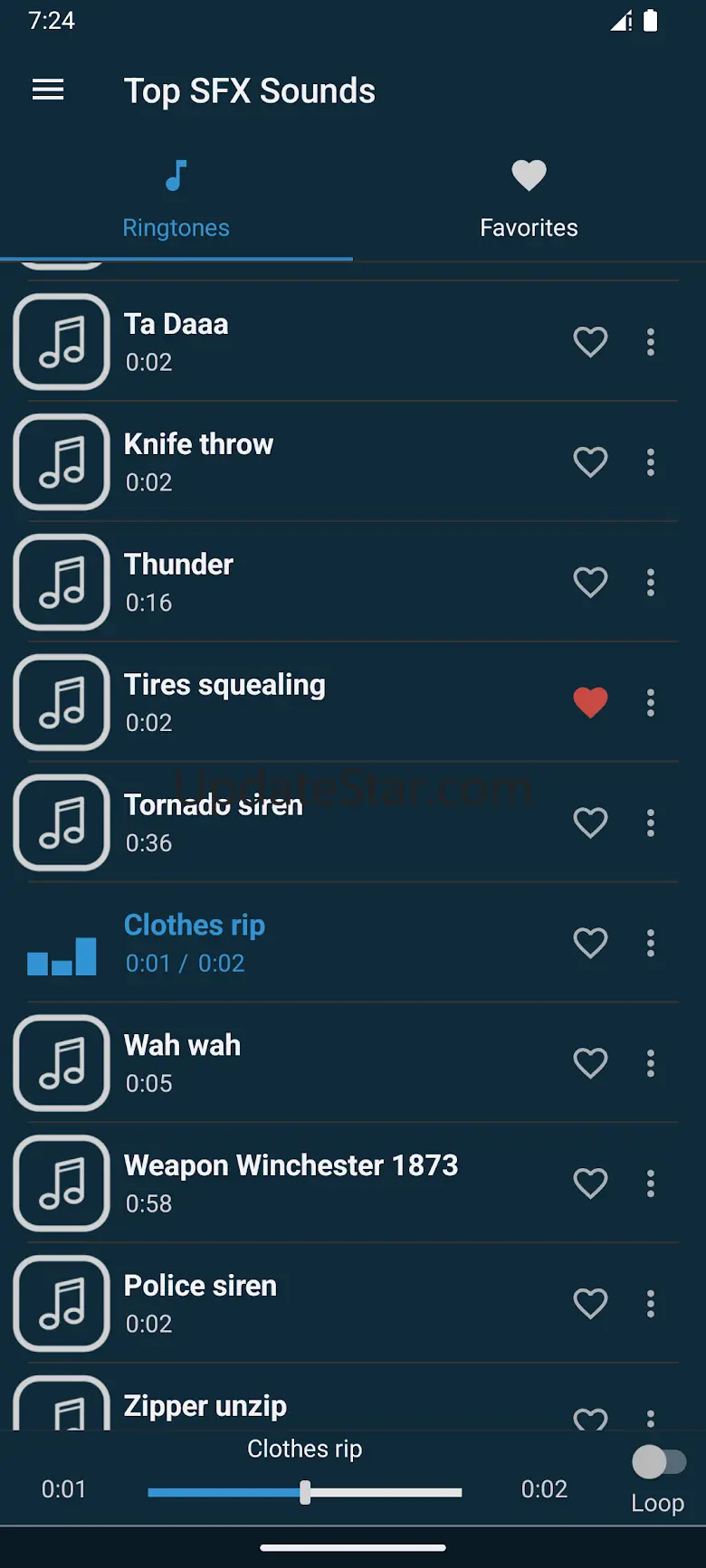This screenshot has height=1568, width=706.
Task: Tap the playback seek bar
Action: coord(305,1492)
